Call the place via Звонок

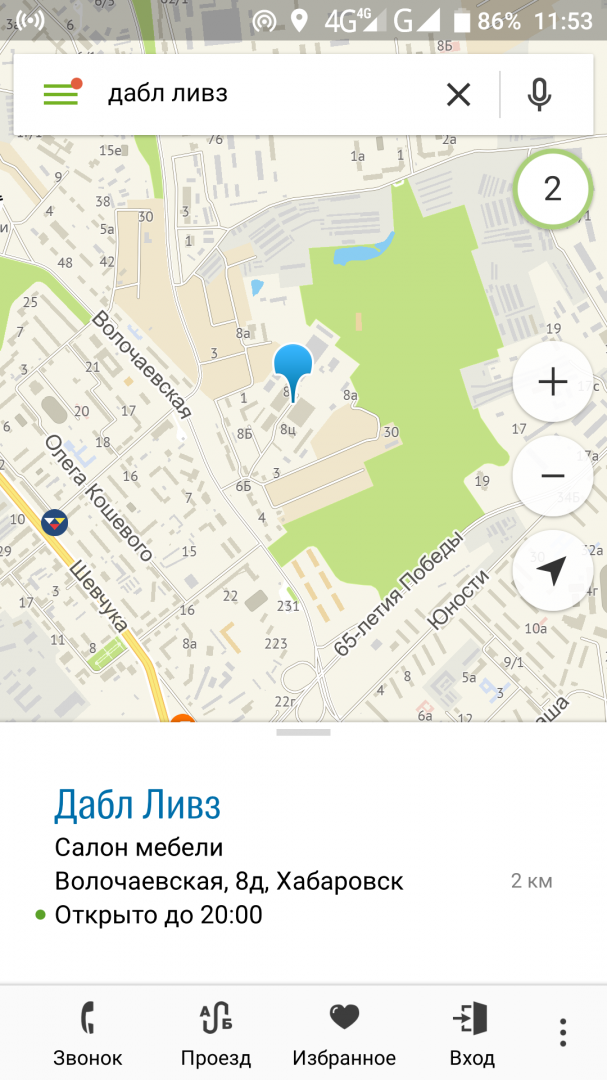[88, 1034]
